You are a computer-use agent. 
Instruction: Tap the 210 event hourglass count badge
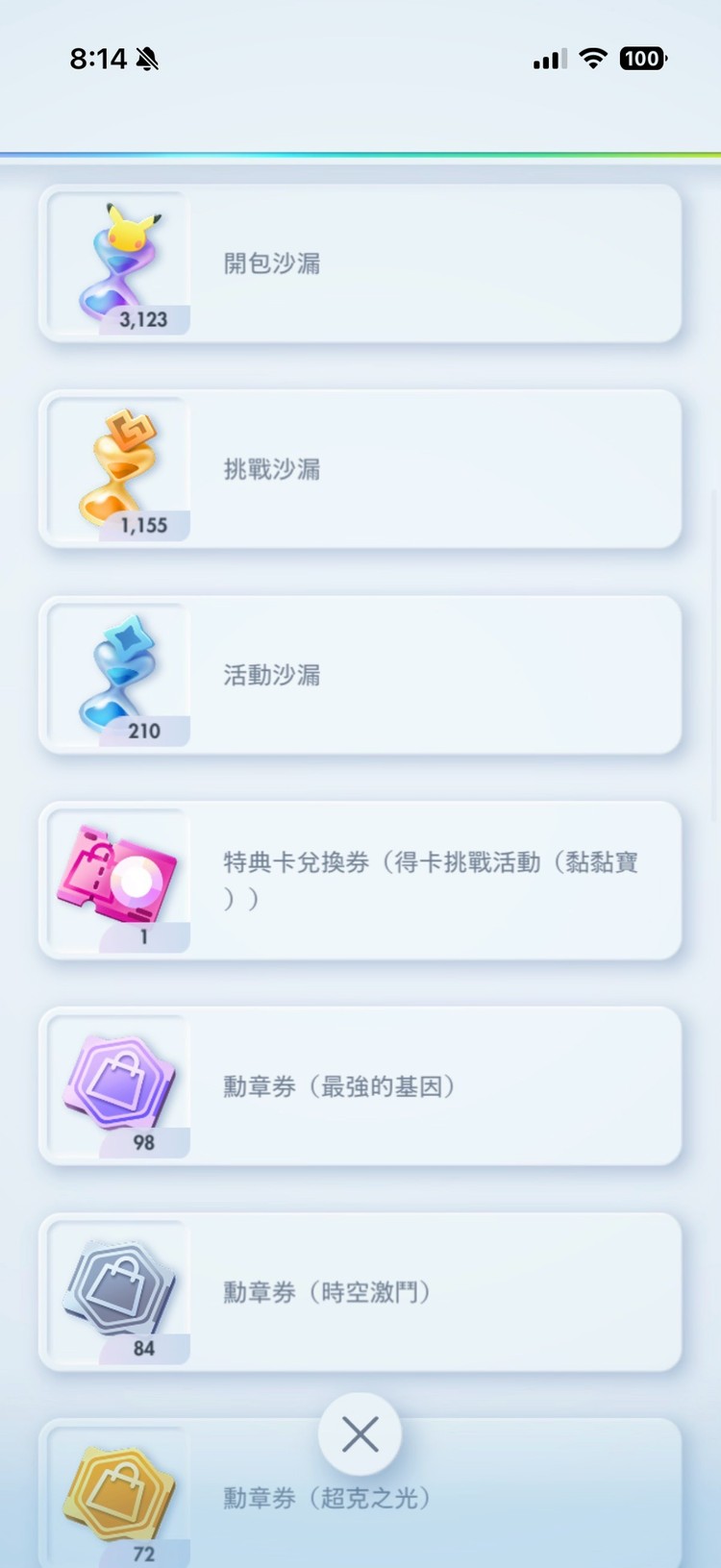[144, 731]
